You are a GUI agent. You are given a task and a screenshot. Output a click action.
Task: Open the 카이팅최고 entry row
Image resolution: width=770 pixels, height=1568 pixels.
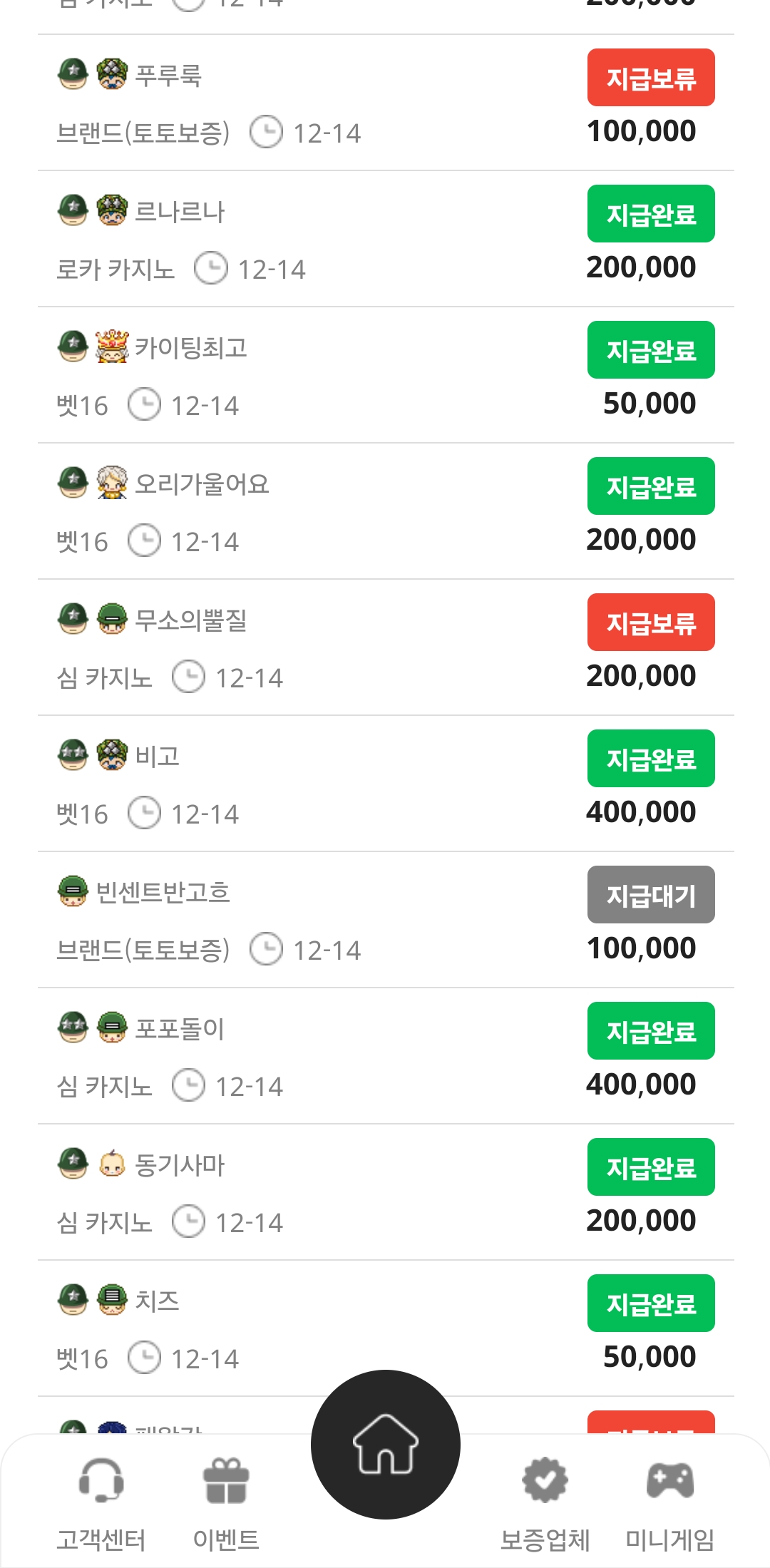tap(386, 375)
